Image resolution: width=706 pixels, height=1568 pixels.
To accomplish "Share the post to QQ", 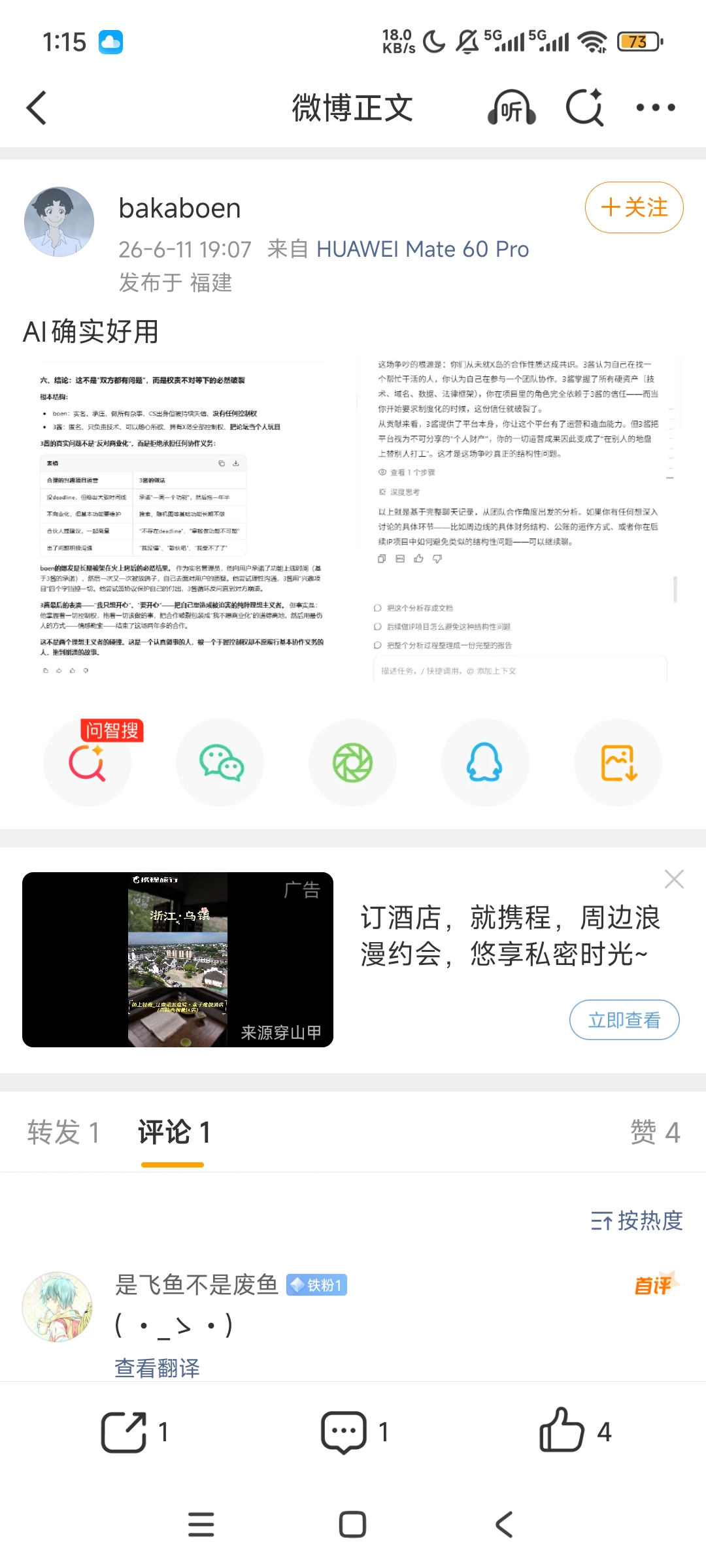I will tap(486, 762).
